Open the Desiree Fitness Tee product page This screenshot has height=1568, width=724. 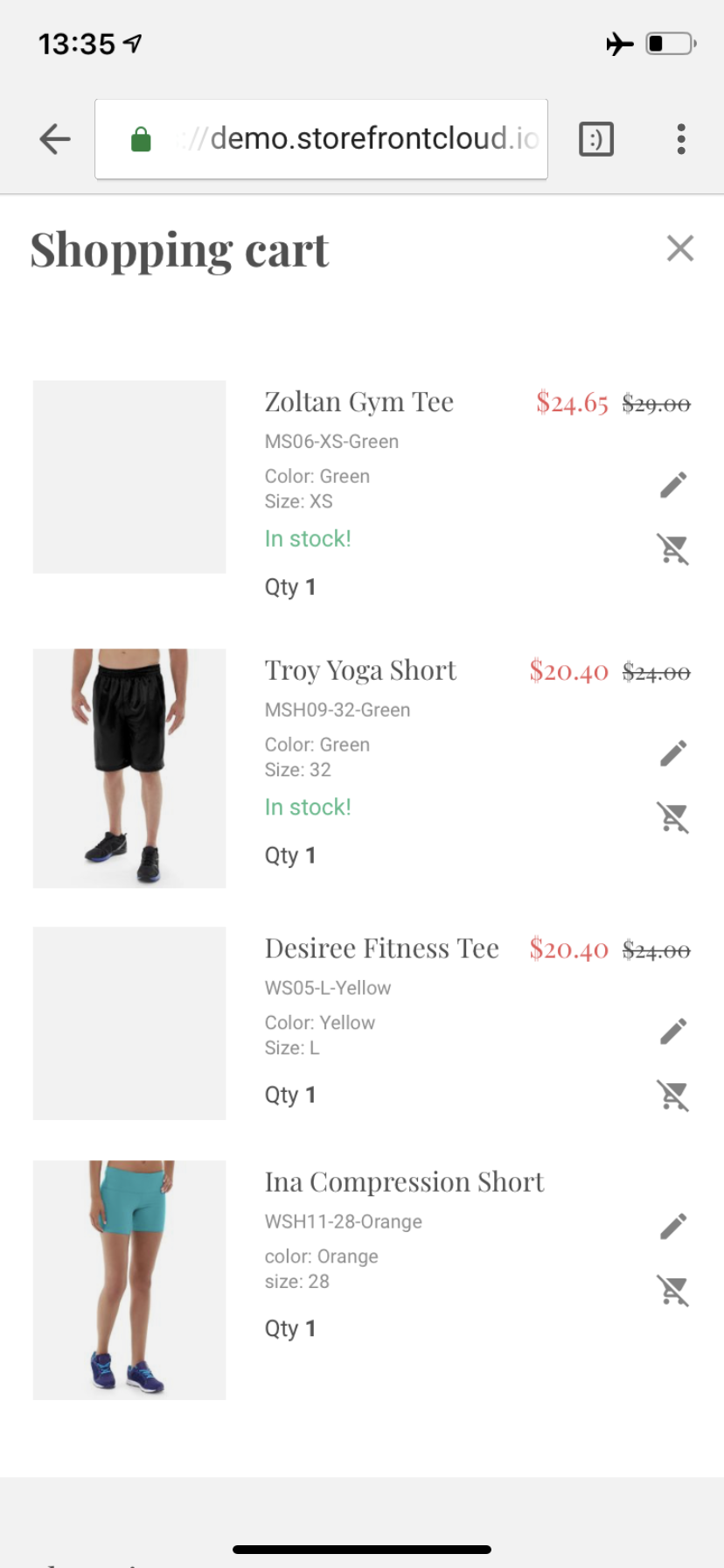point(382,948)
